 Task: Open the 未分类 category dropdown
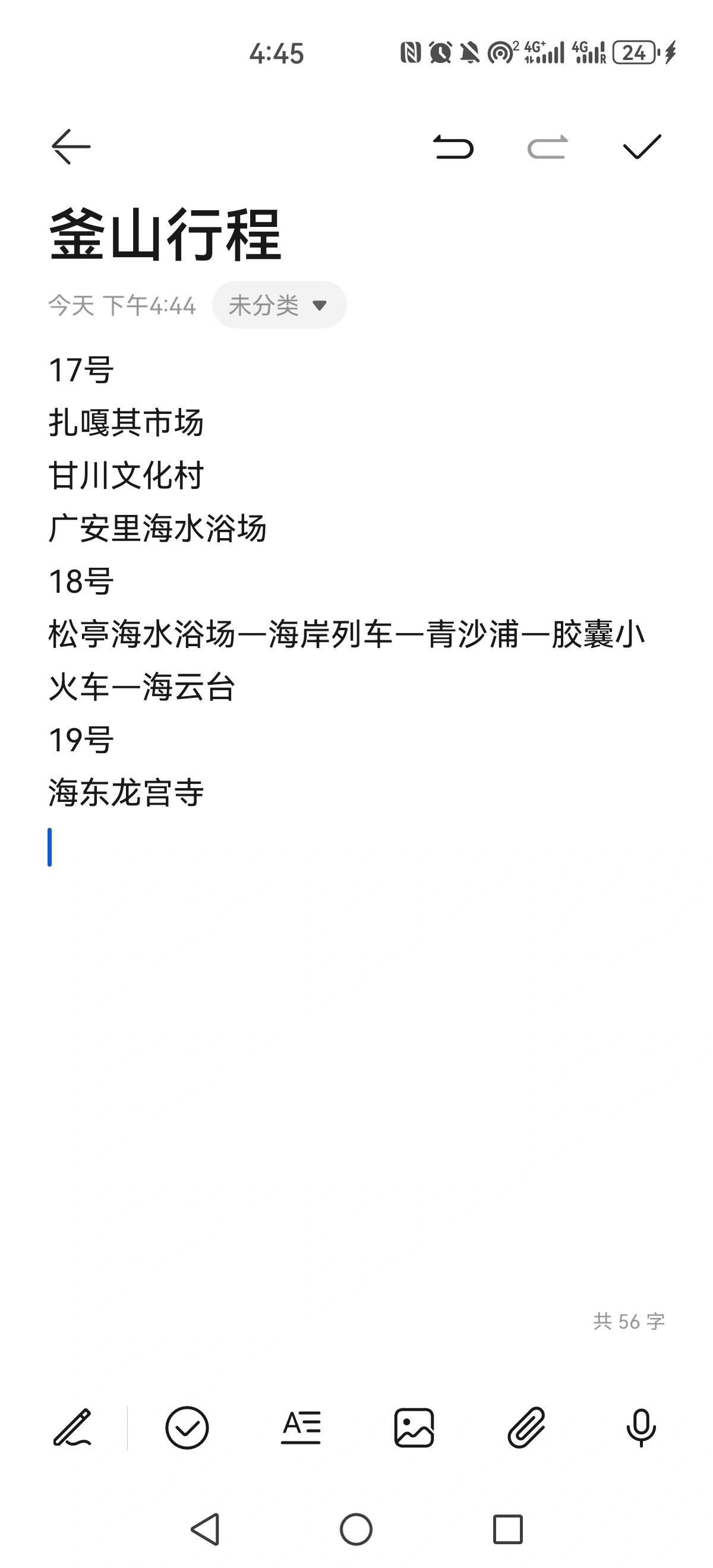tap(279, 305)
